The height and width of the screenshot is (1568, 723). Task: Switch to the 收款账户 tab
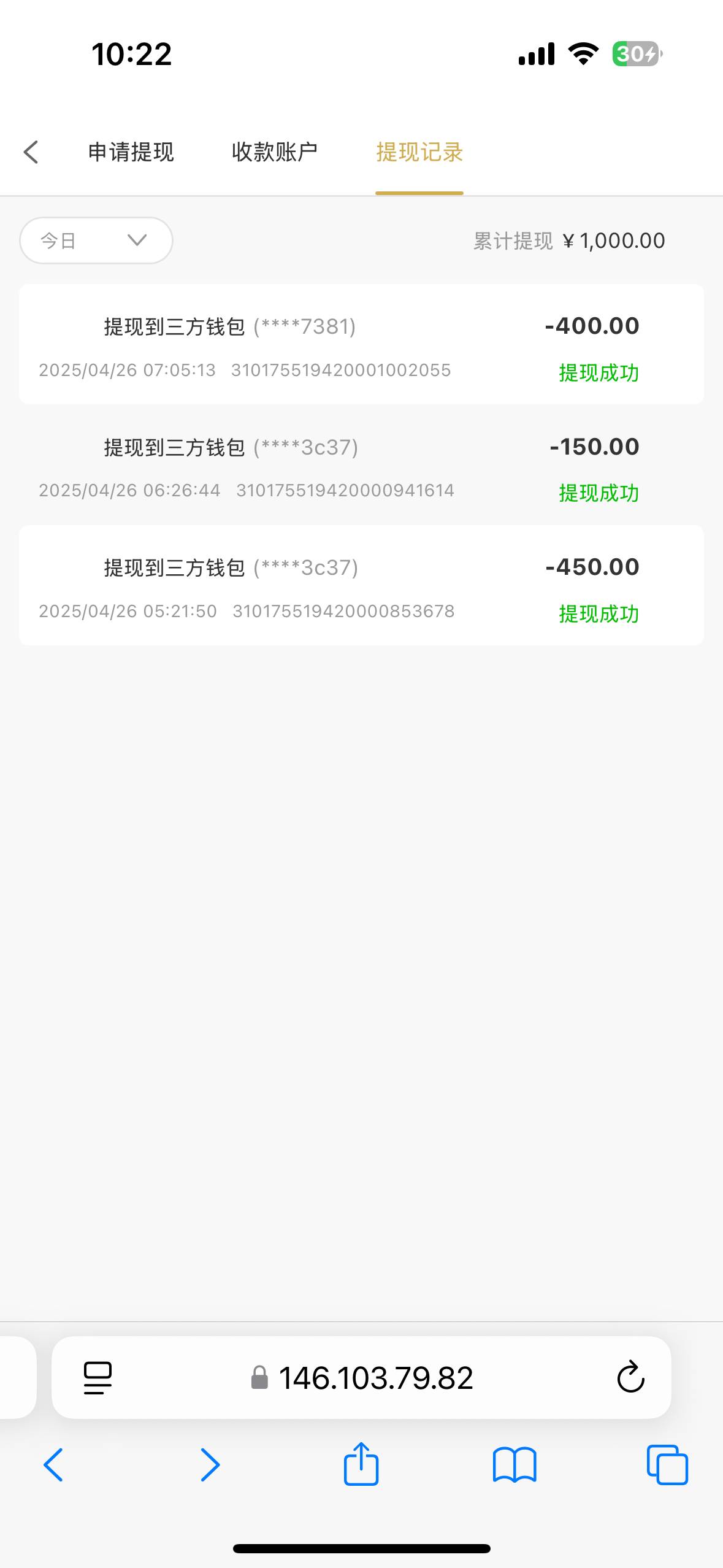point(274,152)
